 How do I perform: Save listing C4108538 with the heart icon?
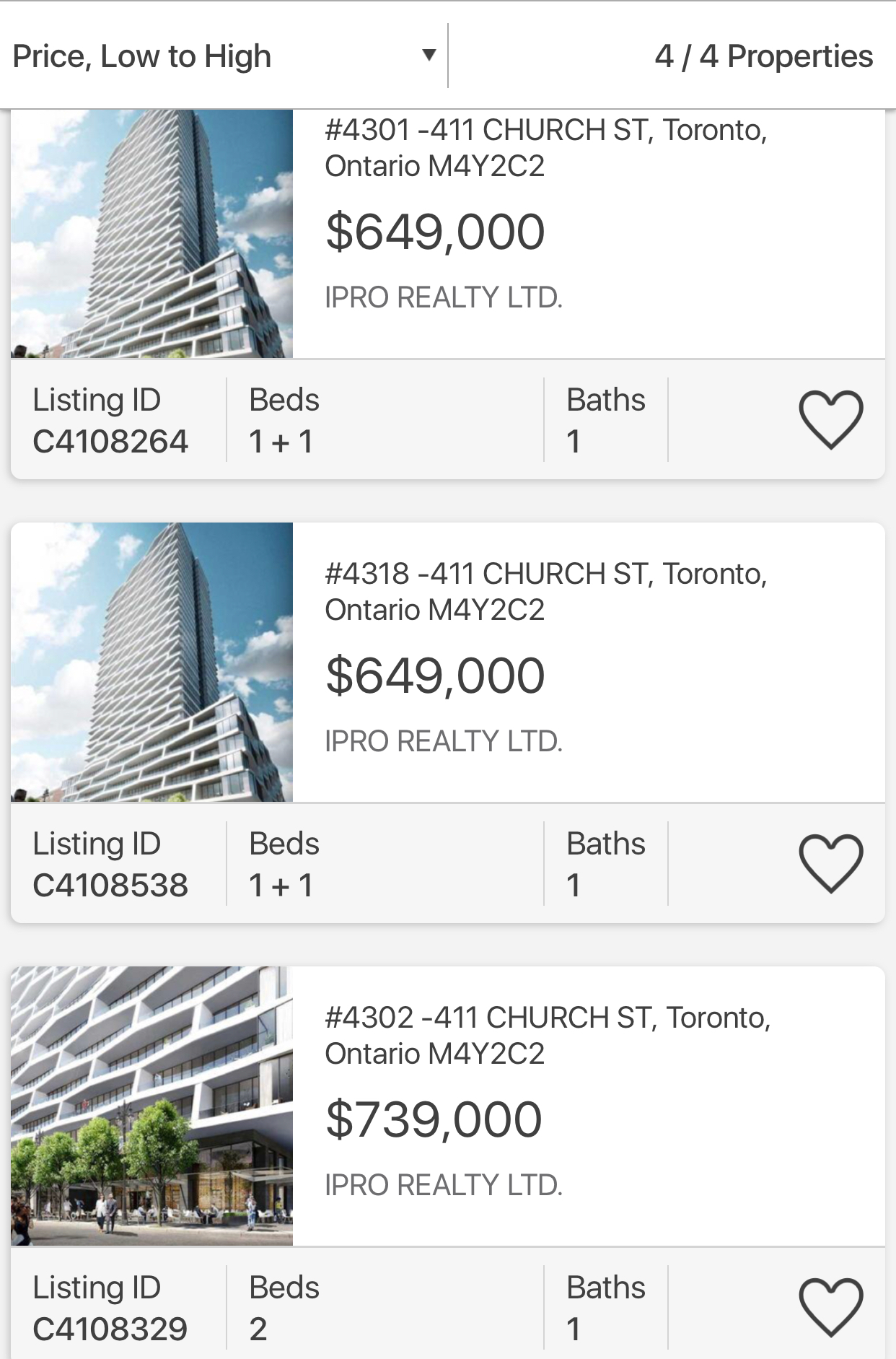[830, 863]
